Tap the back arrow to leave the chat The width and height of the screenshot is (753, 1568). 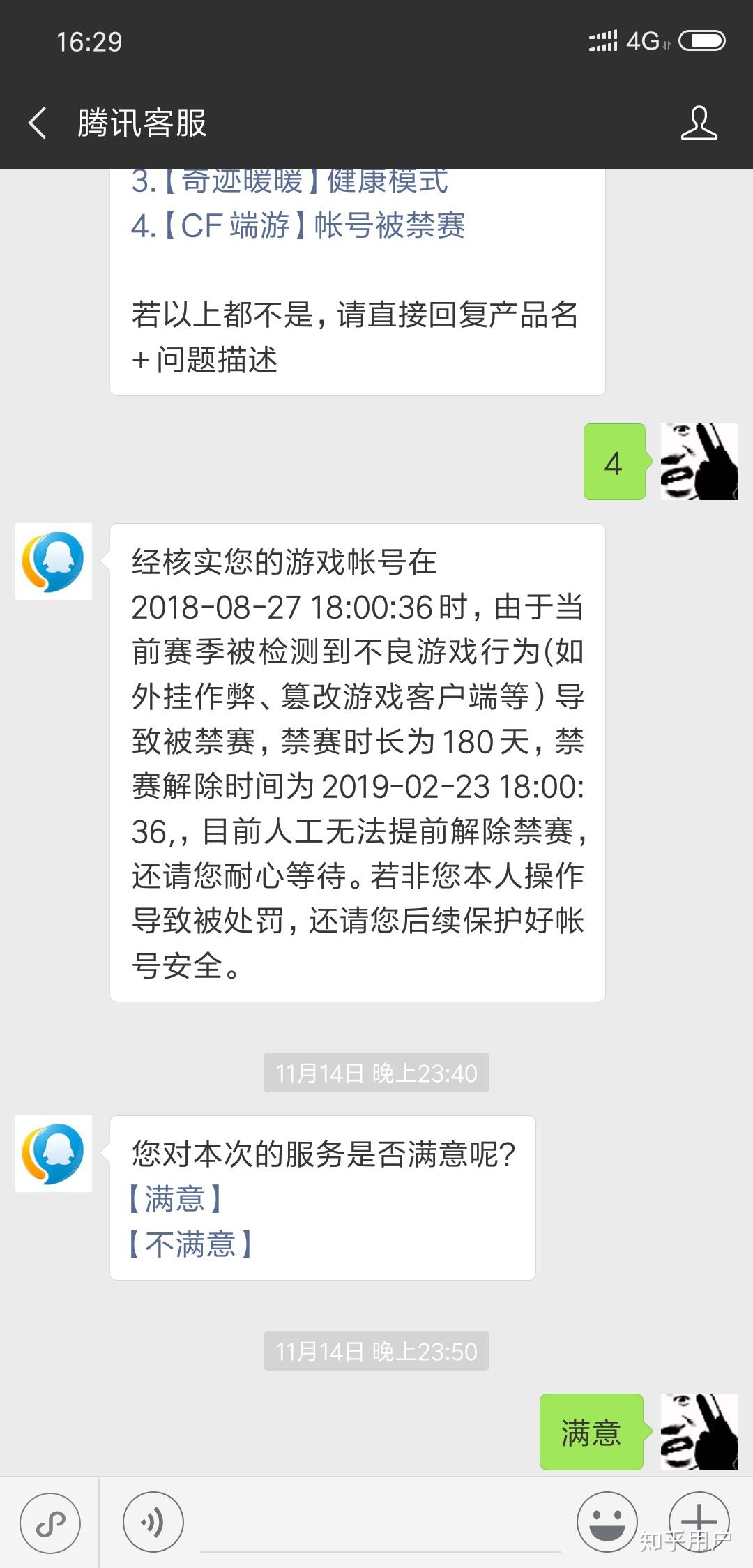[x=38, y=122]
